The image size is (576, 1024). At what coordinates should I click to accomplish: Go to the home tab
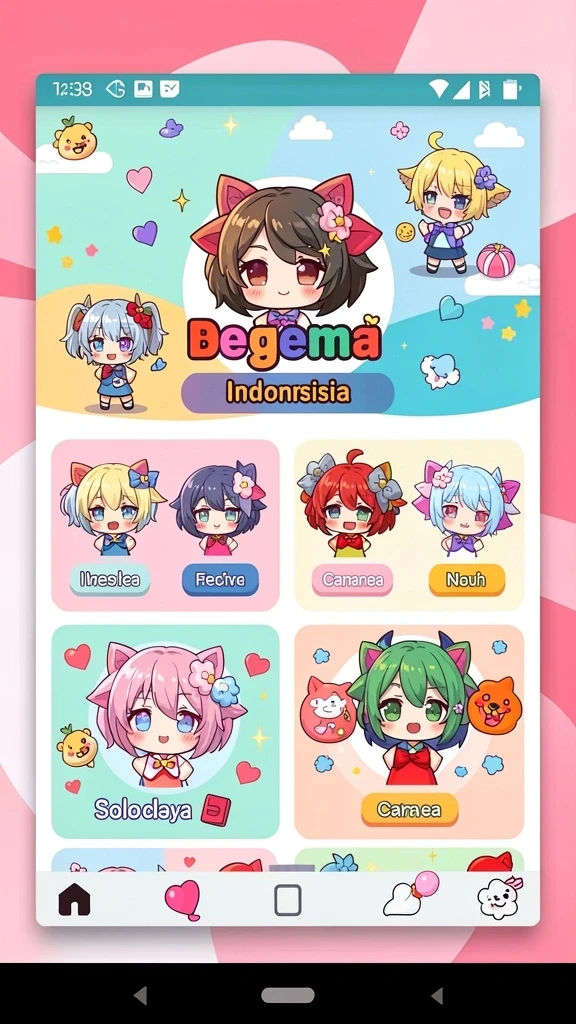(74, 899)
